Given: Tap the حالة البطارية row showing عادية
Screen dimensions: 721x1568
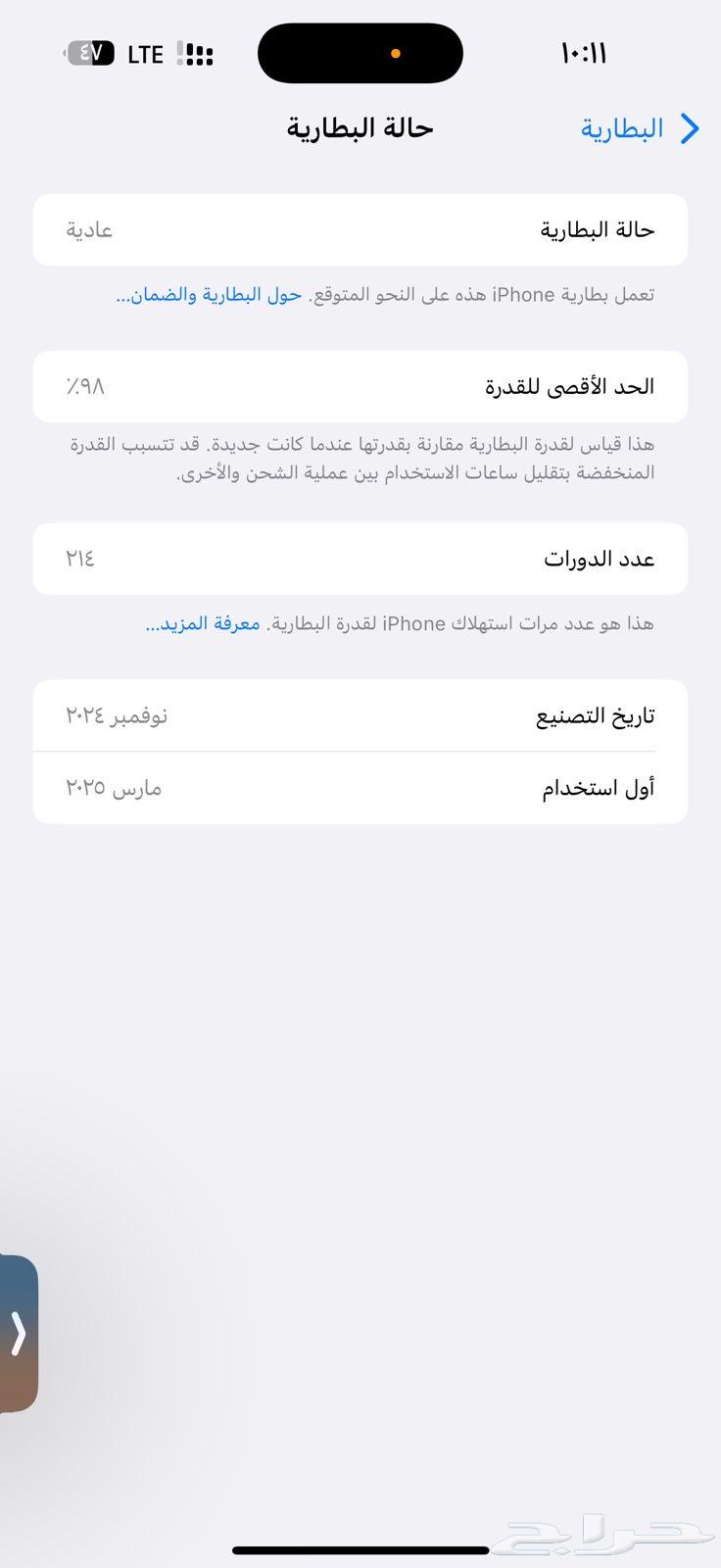Looking at the screenshot, I should [360, 229].
